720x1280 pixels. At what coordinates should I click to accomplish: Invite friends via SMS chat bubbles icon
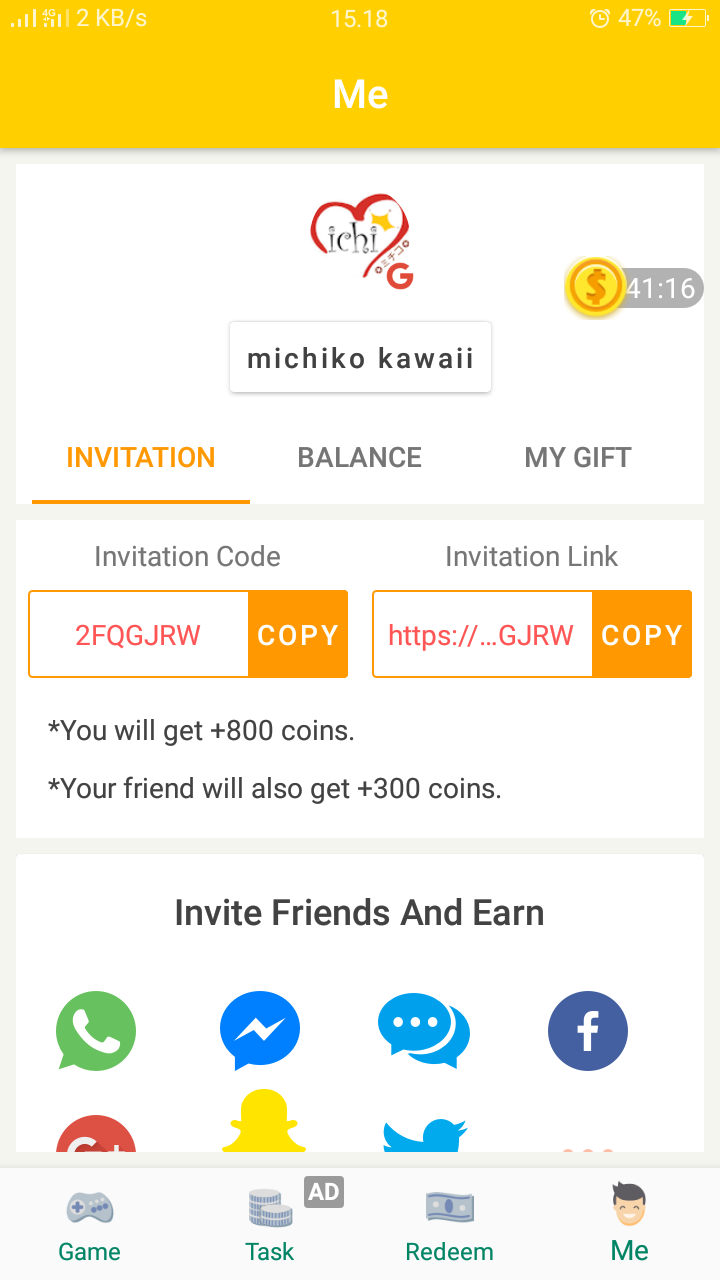click(x=424, y=1031)
